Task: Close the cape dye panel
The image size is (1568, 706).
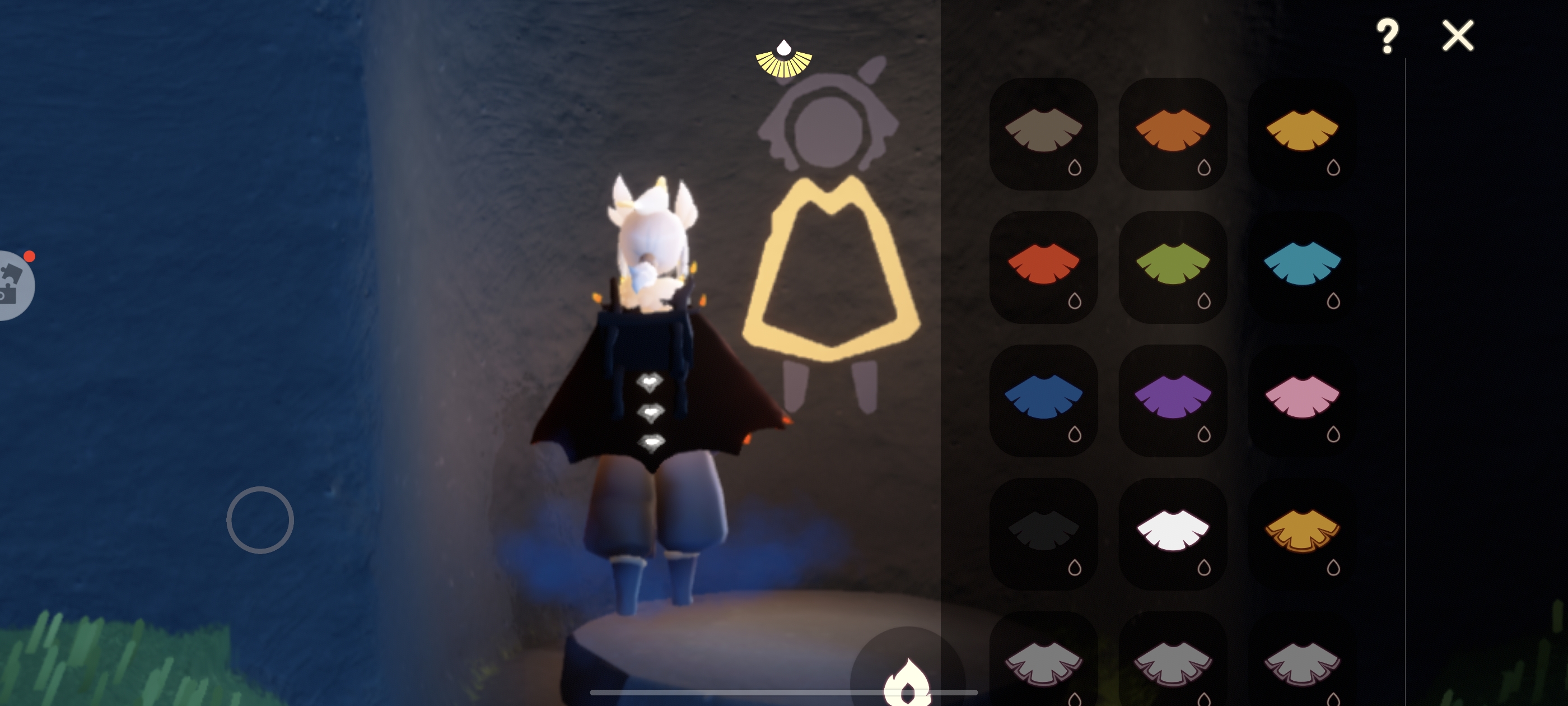Action: coord(1457,36)
